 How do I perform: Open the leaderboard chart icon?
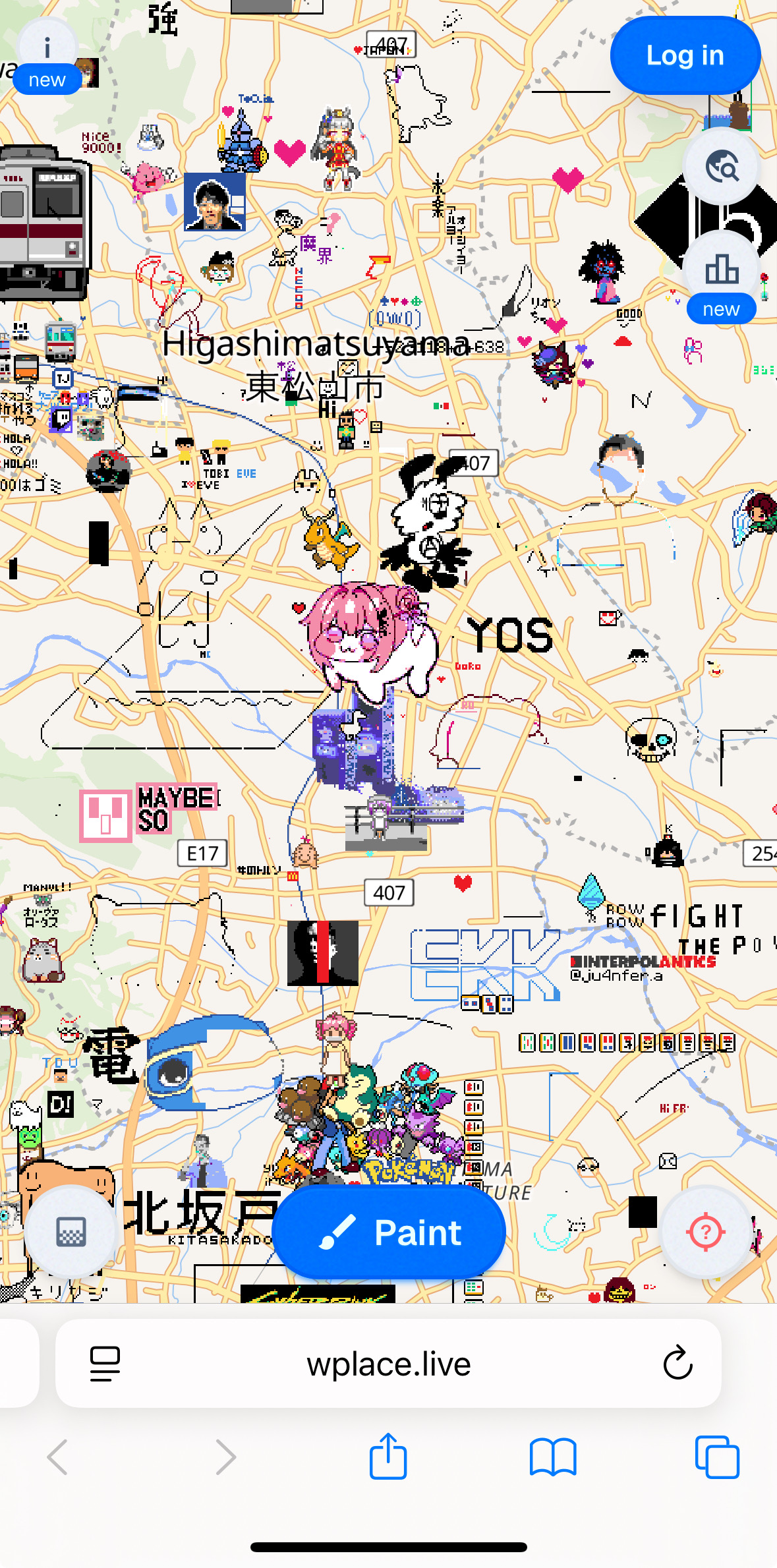(x=722, y=269)
